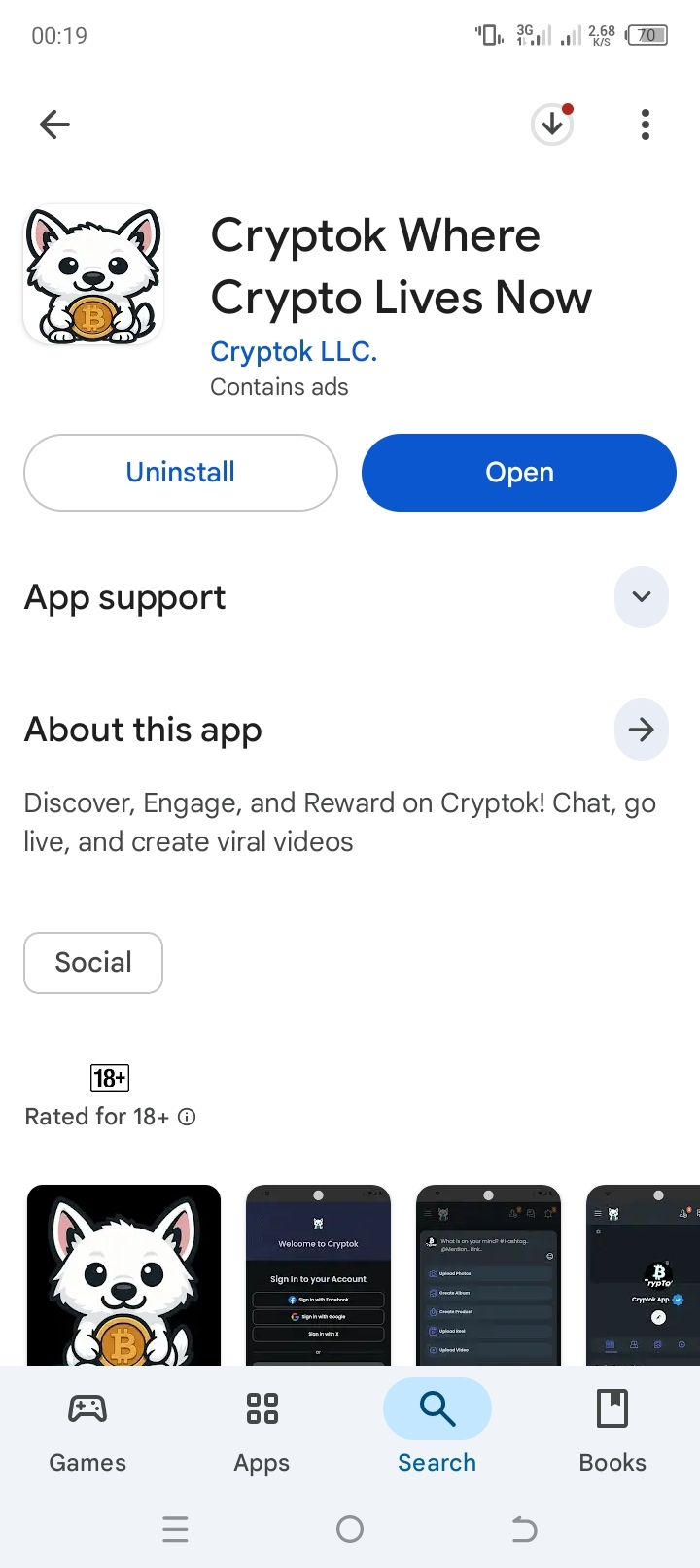
Task: Open the downloads status icon
Action: click(x=552, y=125)
